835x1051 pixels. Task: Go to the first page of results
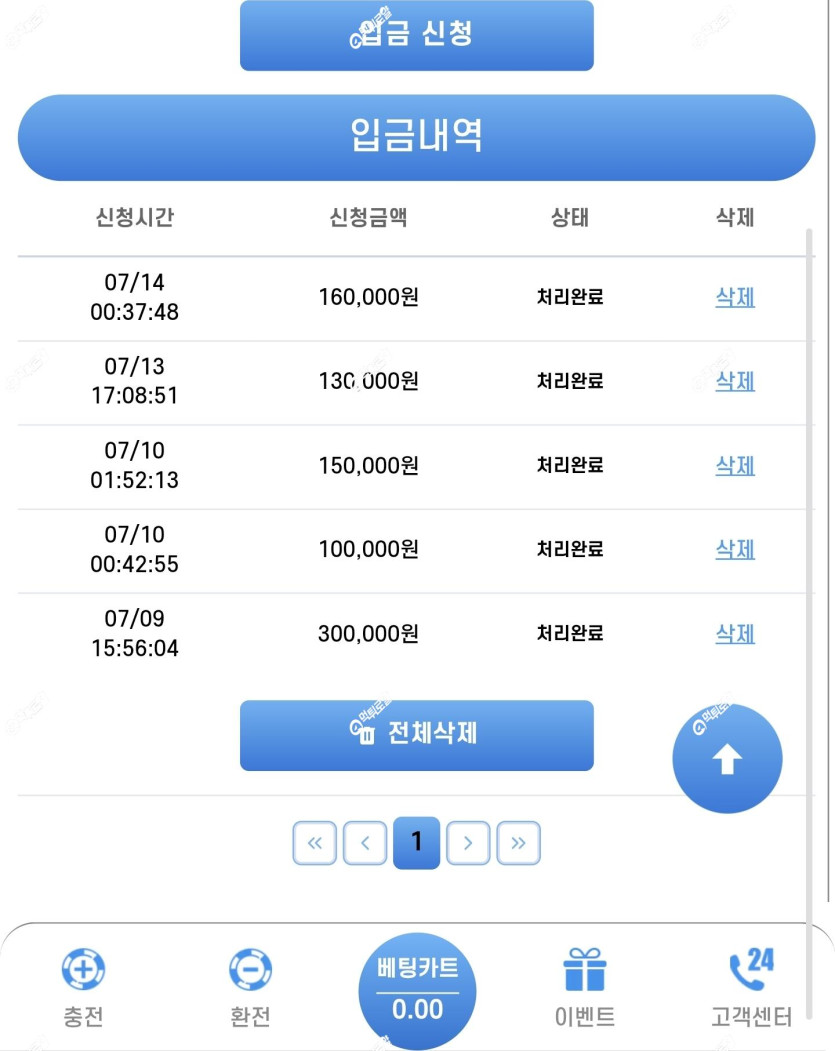pos(314,843)
